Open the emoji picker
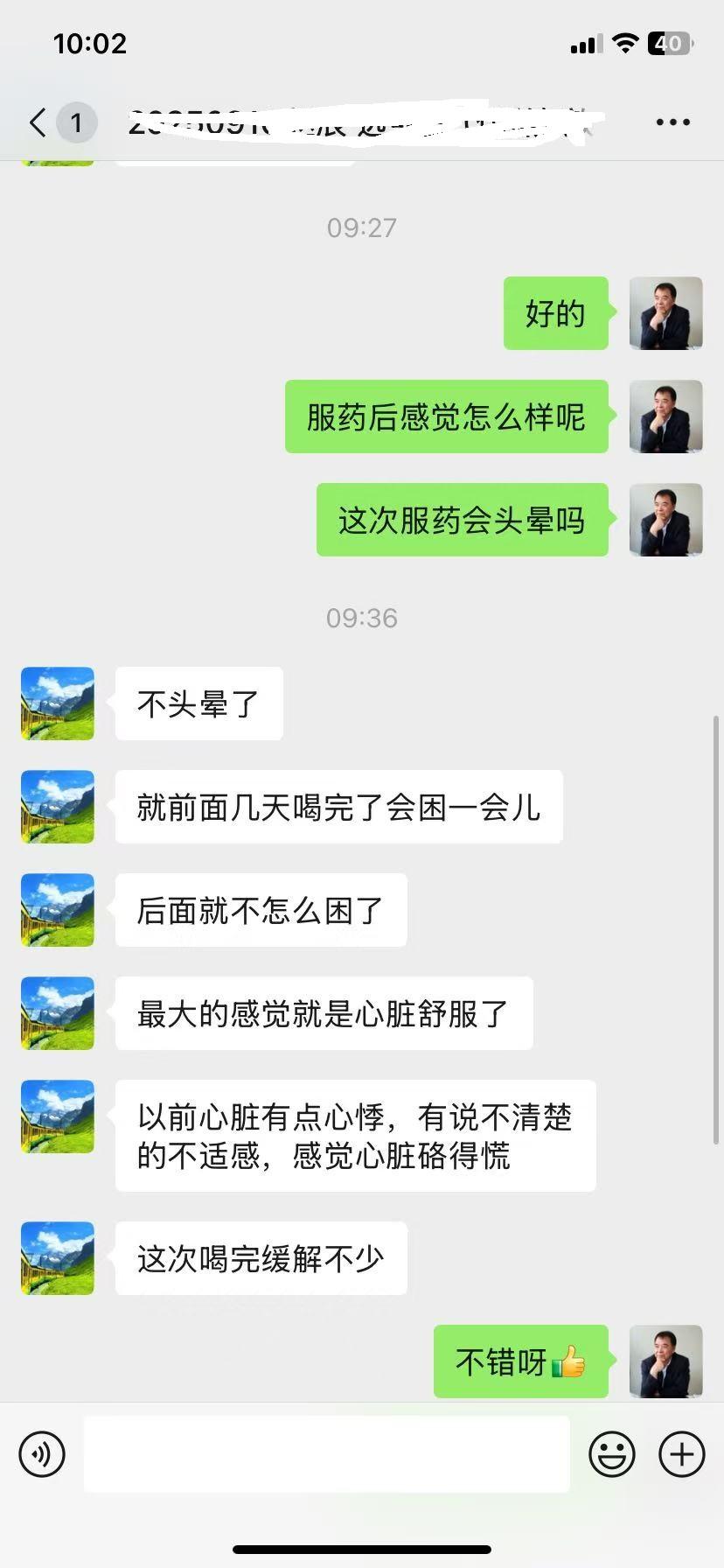This screenshot has height=1568, width=724. (x=613, y=1453)
